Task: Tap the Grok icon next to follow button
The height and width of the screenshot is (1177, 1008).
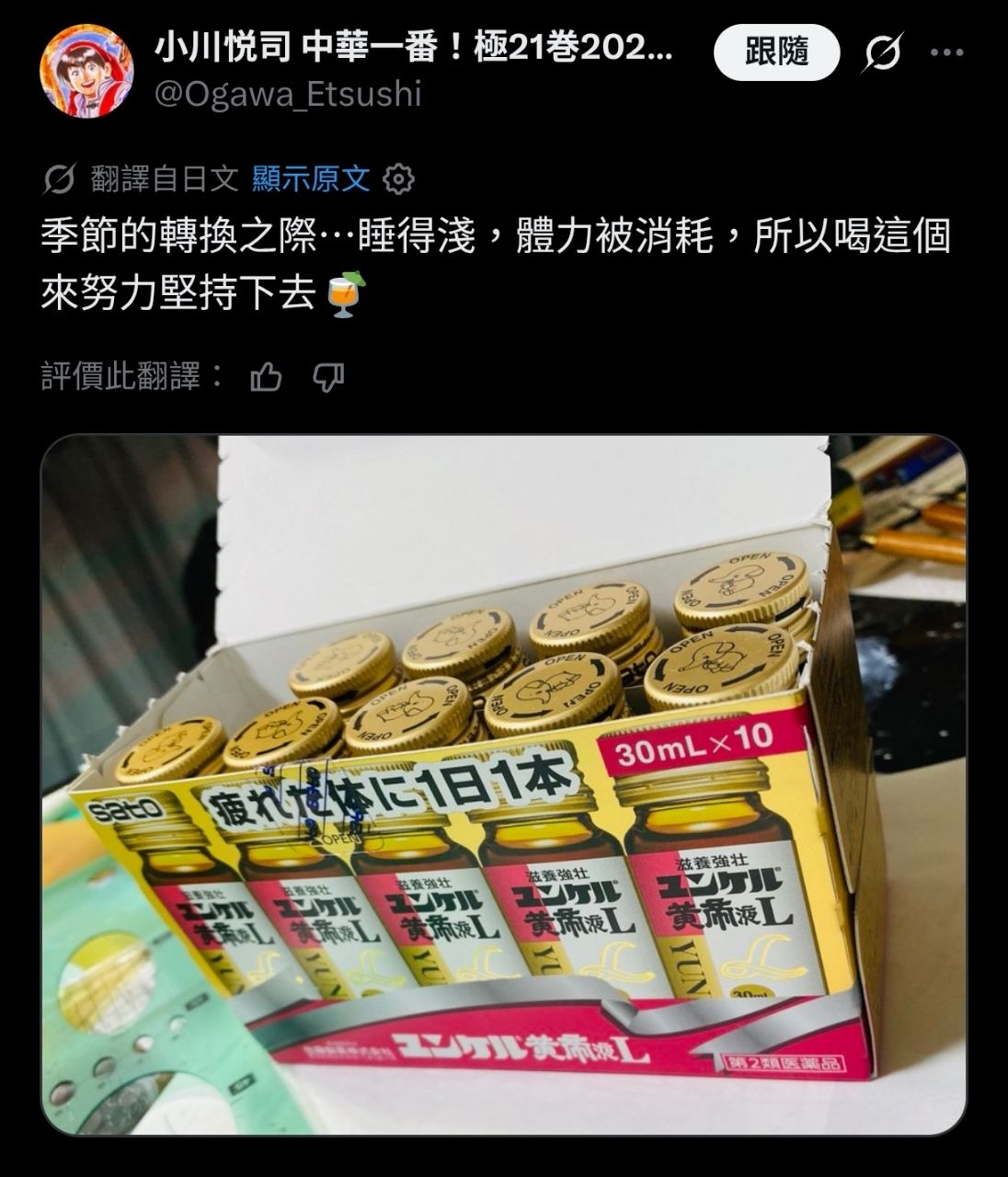Action: point(881,54)
